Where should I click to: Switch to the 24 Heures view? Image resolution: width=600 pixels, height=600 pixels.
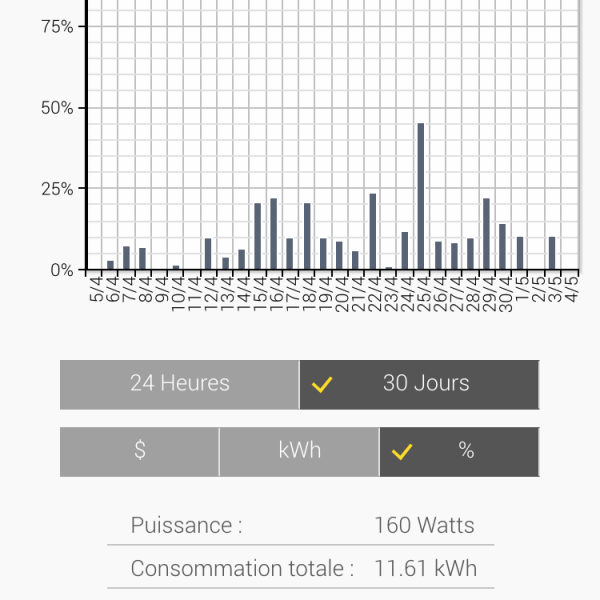click(x=179, y=384)
